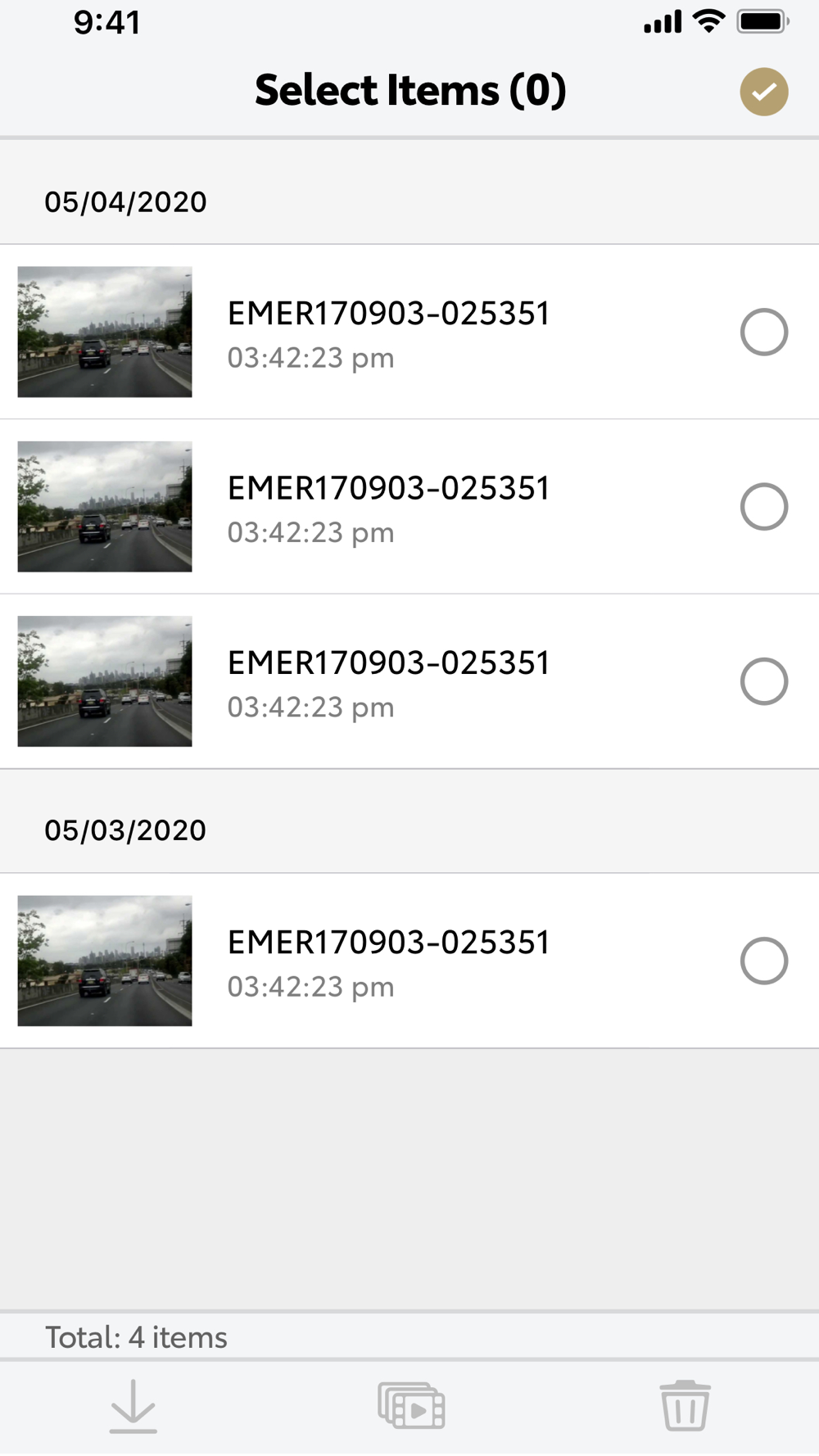Image resolution: width=819 pixels, height=1456 pixels.
Task: Select the last recording under 05/04/2020
Action: [x=763, y=681]
